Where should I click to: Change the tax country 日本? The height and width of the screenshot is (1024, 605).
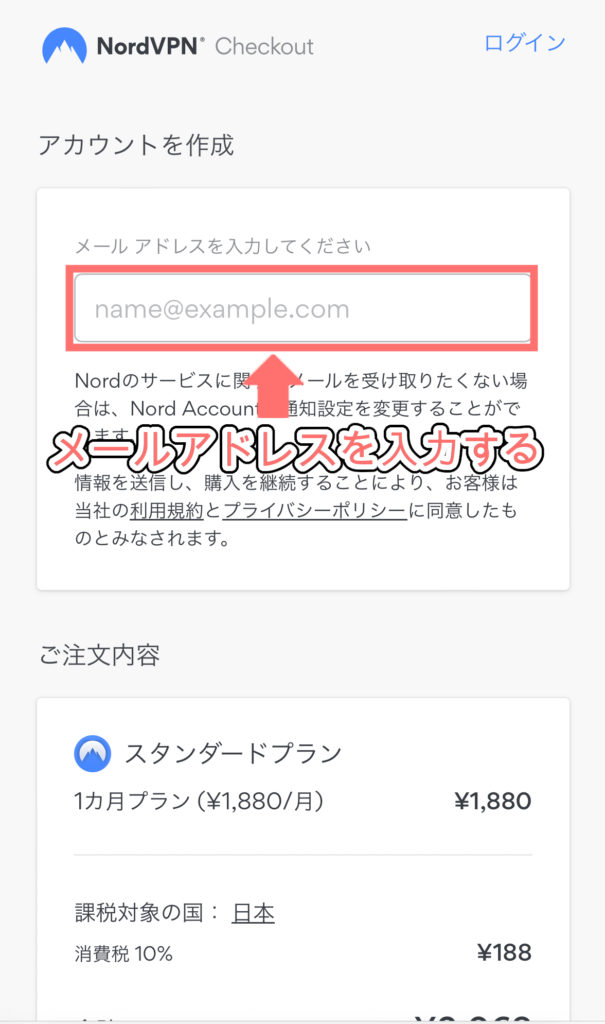[253, 912]
